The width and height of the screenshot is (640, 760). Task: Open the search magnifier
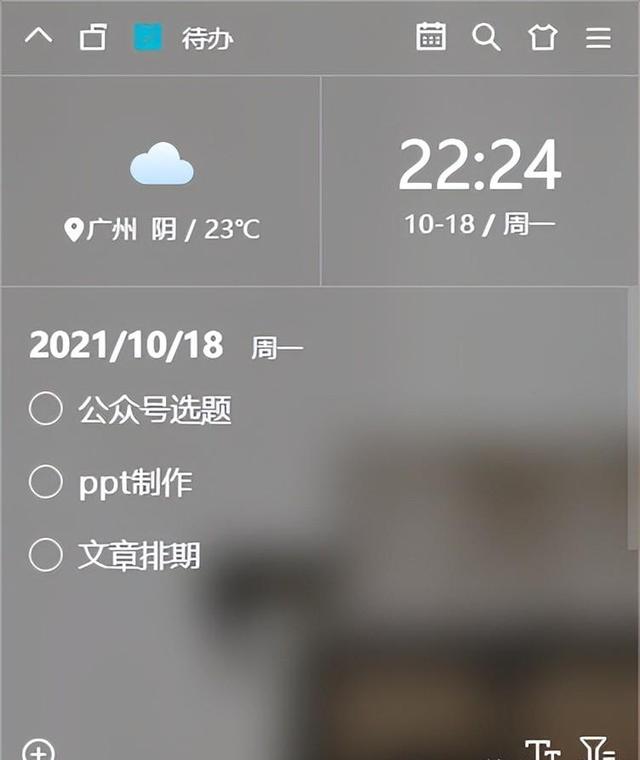click(486, 37)
